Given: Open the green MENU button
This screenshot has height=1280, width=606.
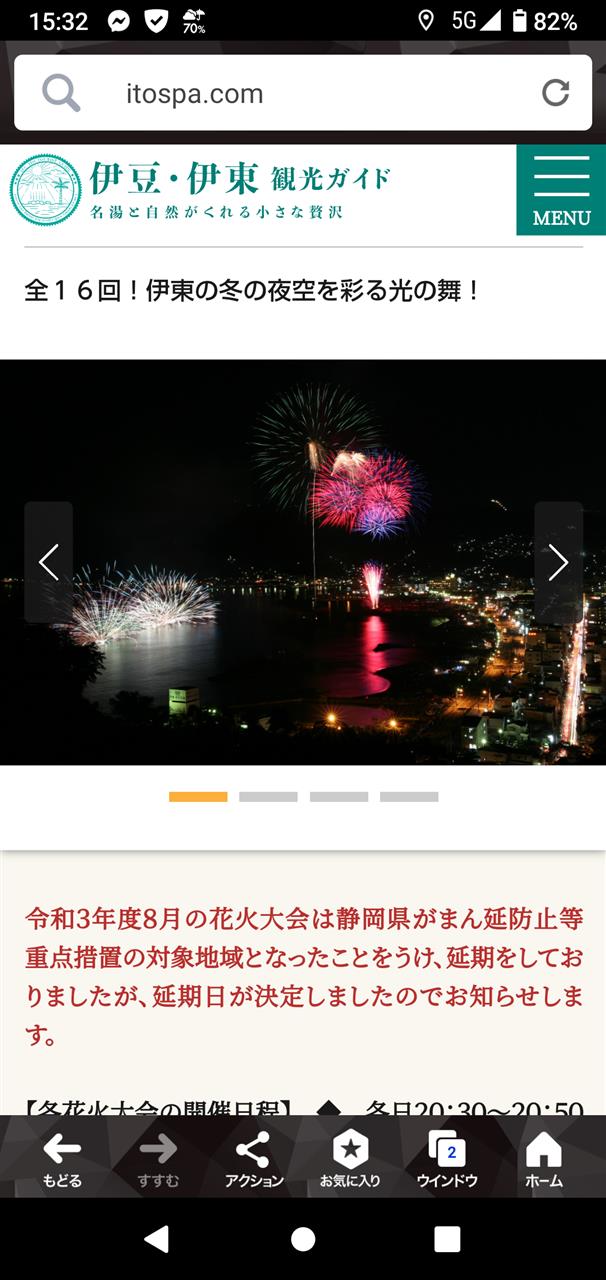Looking at the screenshot, I should click(561, 190).
